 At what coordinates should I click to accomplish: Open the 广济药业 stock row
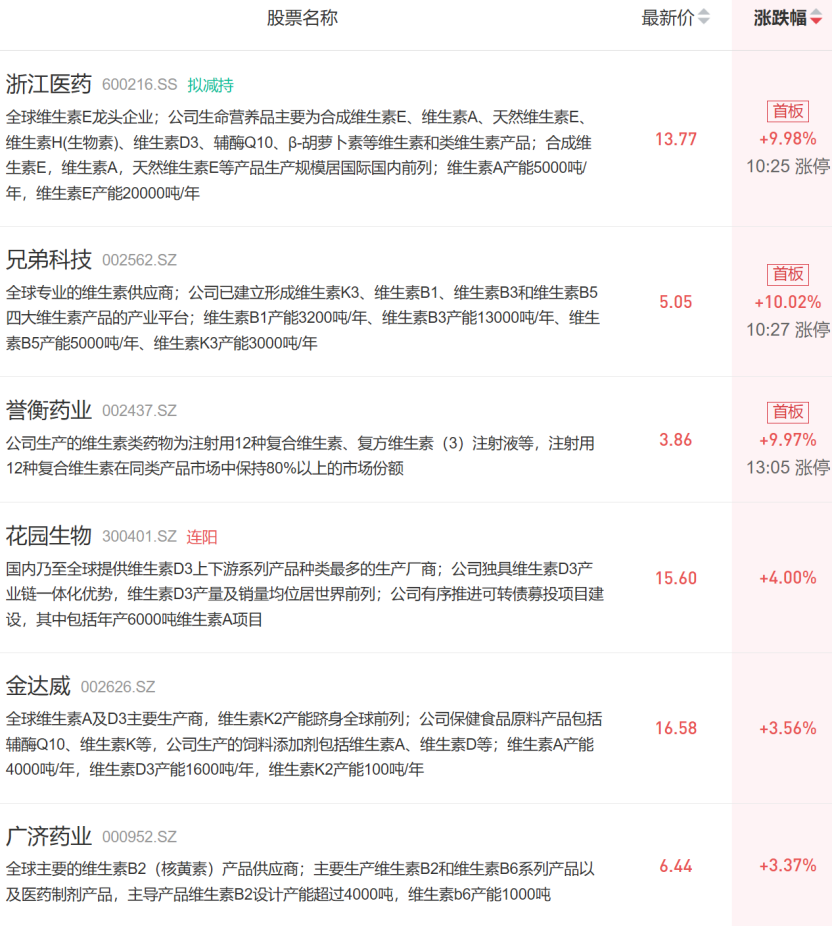tap(416, 865)
